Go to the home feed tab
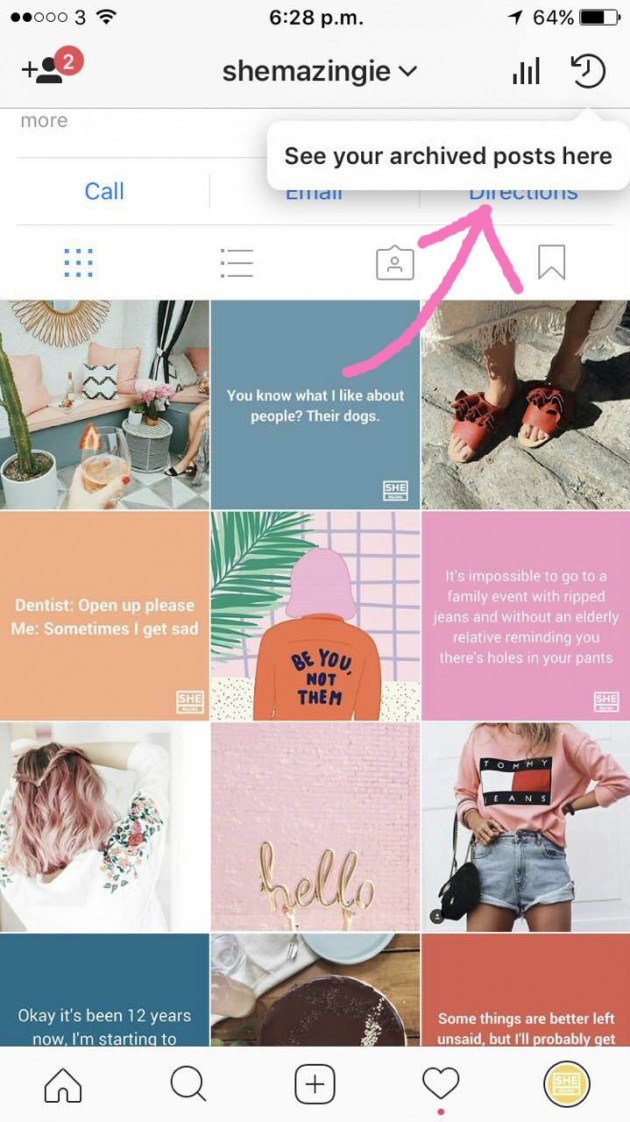Viewport: 630px width, 1122px height. (63, 1084)
